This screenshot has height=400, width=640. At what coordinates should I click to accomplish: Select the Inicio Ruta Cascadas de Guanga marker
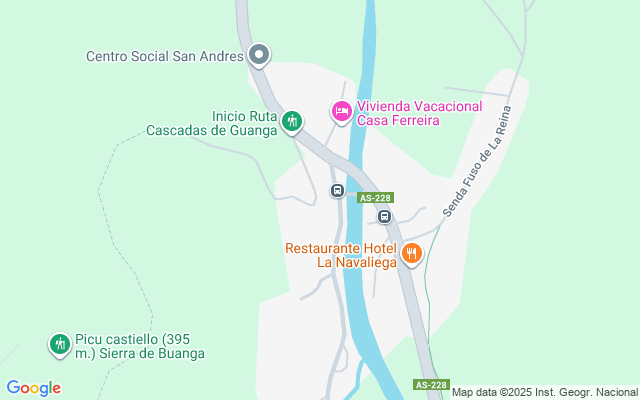coord(292,122)
